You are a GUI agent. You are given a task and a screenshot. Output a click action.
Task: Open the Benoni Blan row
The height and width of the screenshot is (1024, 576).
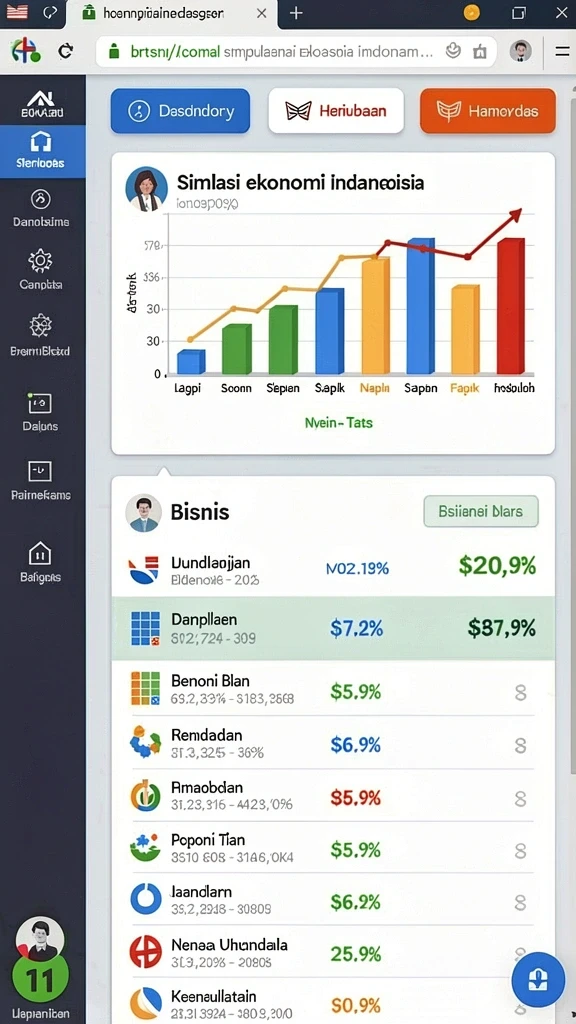[x=333, y=690]
